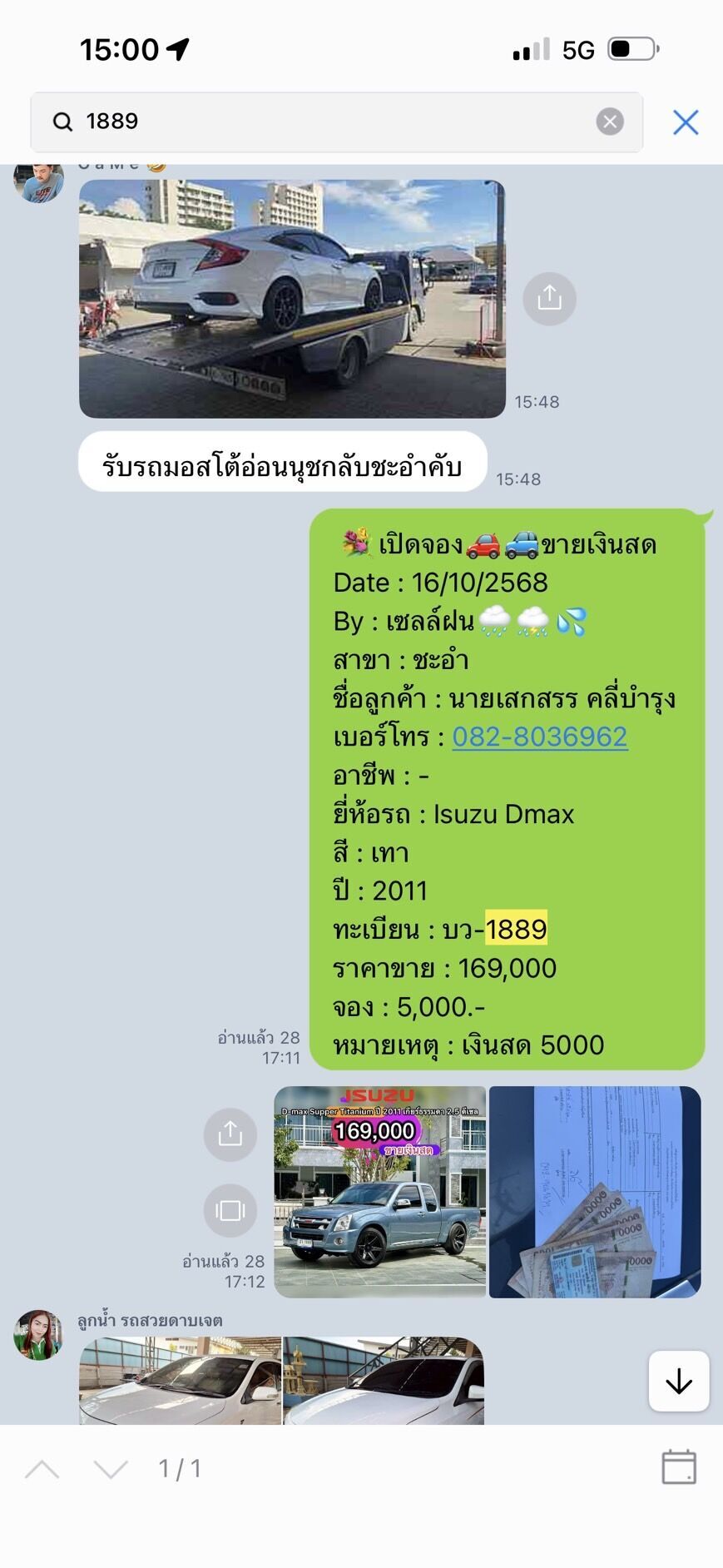Open the white Honda Civic photo
723x1568 pixels.
292,299
